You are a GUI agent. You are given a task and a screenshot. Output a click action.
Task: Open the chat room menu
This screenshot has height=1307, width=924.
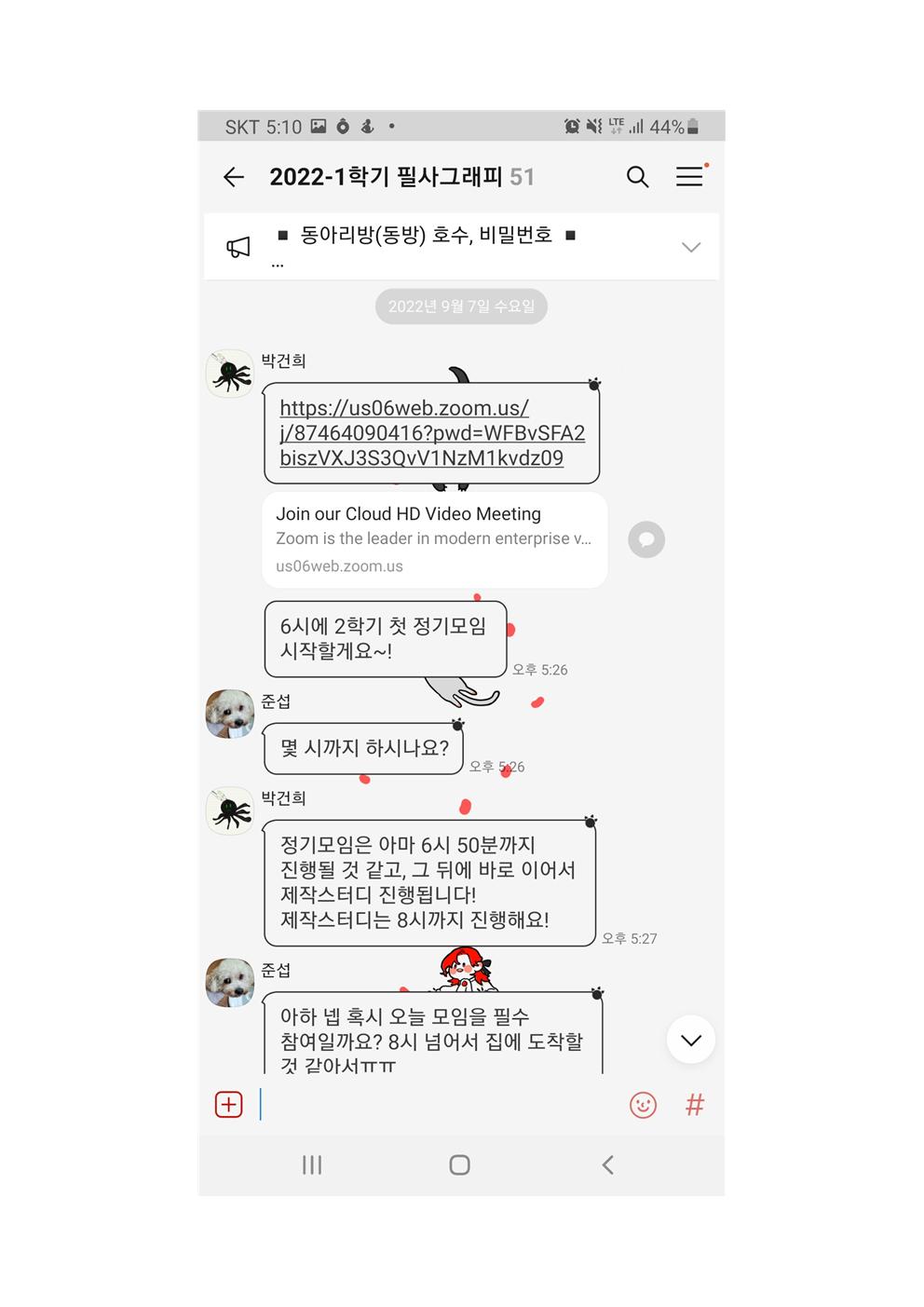coord(689,177)
